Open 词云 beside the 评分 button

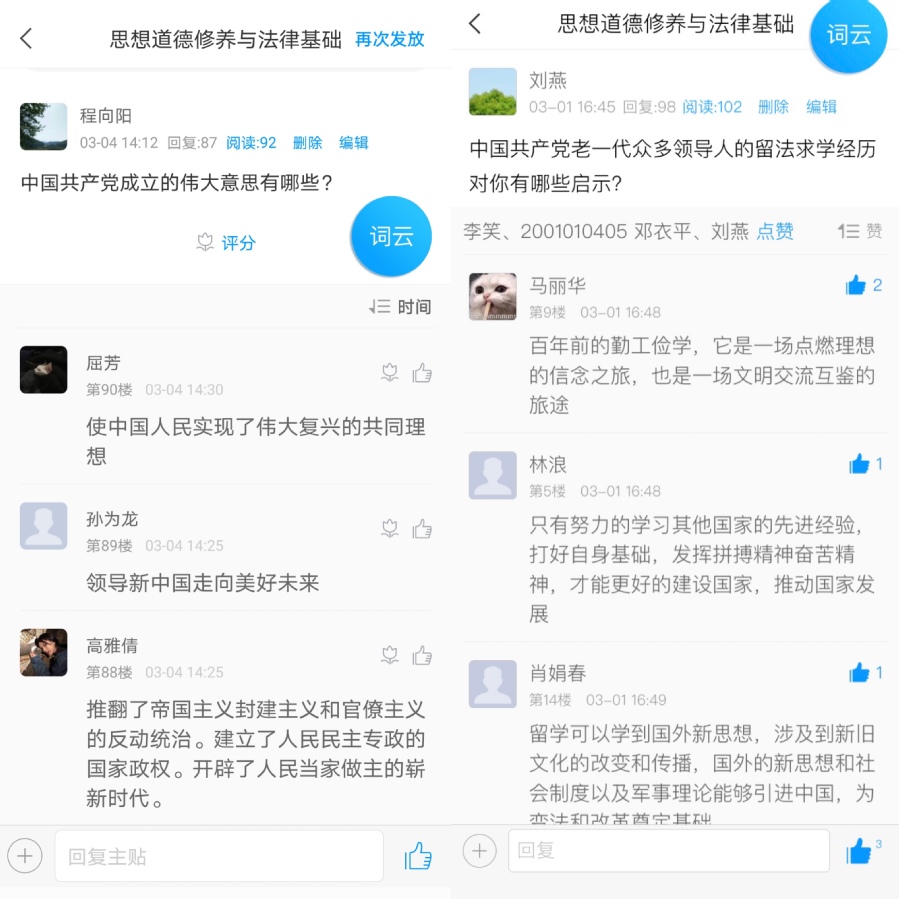pyautogui.click(x=391, y=237)
